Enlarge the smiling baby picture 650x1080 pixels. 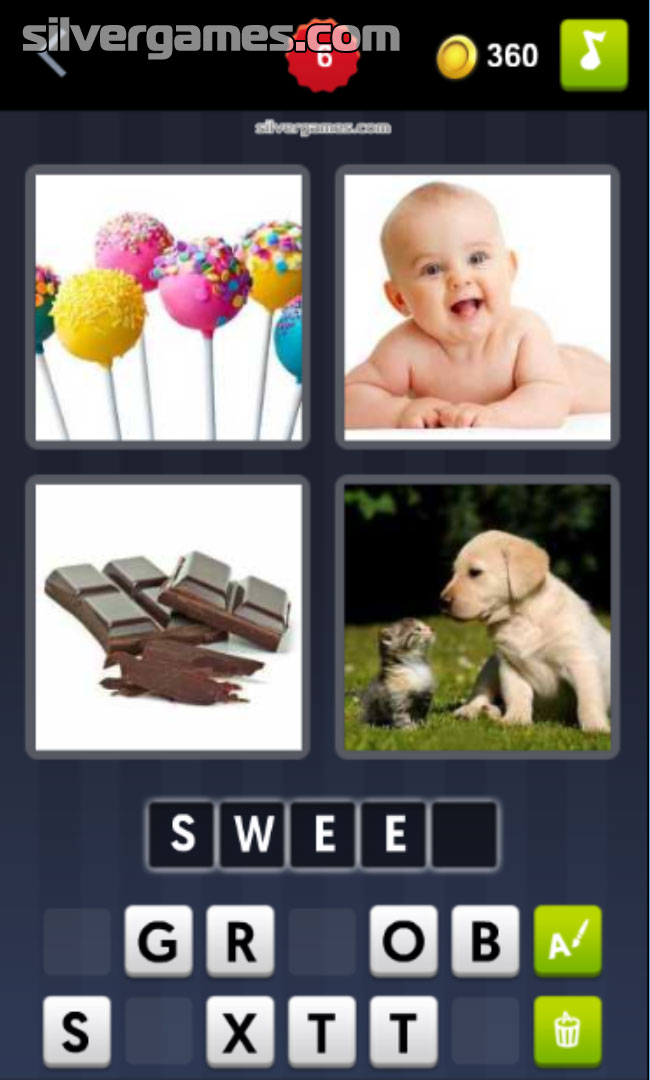[x=477, y=307]
